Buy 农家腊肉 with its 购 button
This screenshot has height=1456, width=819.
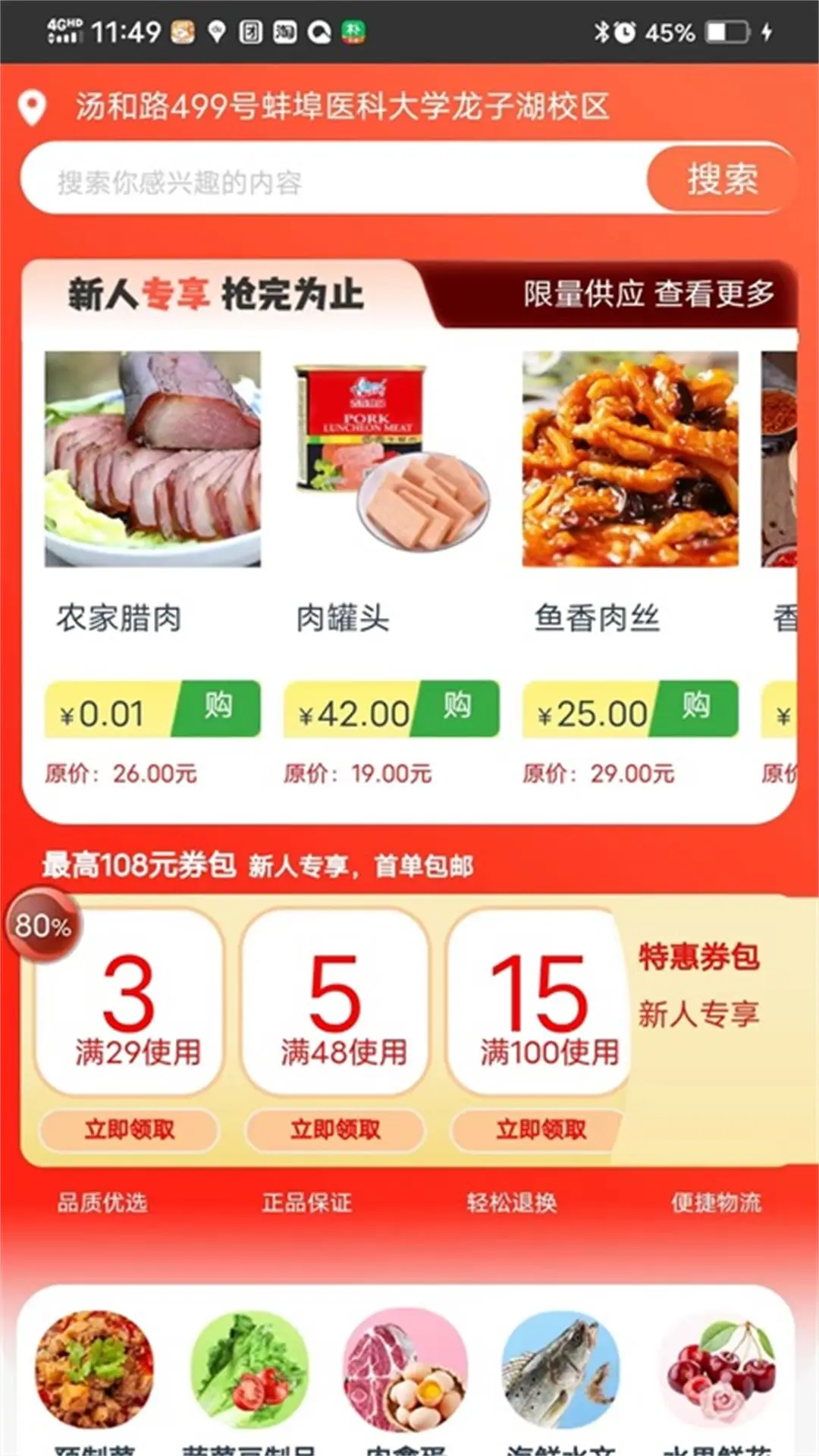click(218, 708)
